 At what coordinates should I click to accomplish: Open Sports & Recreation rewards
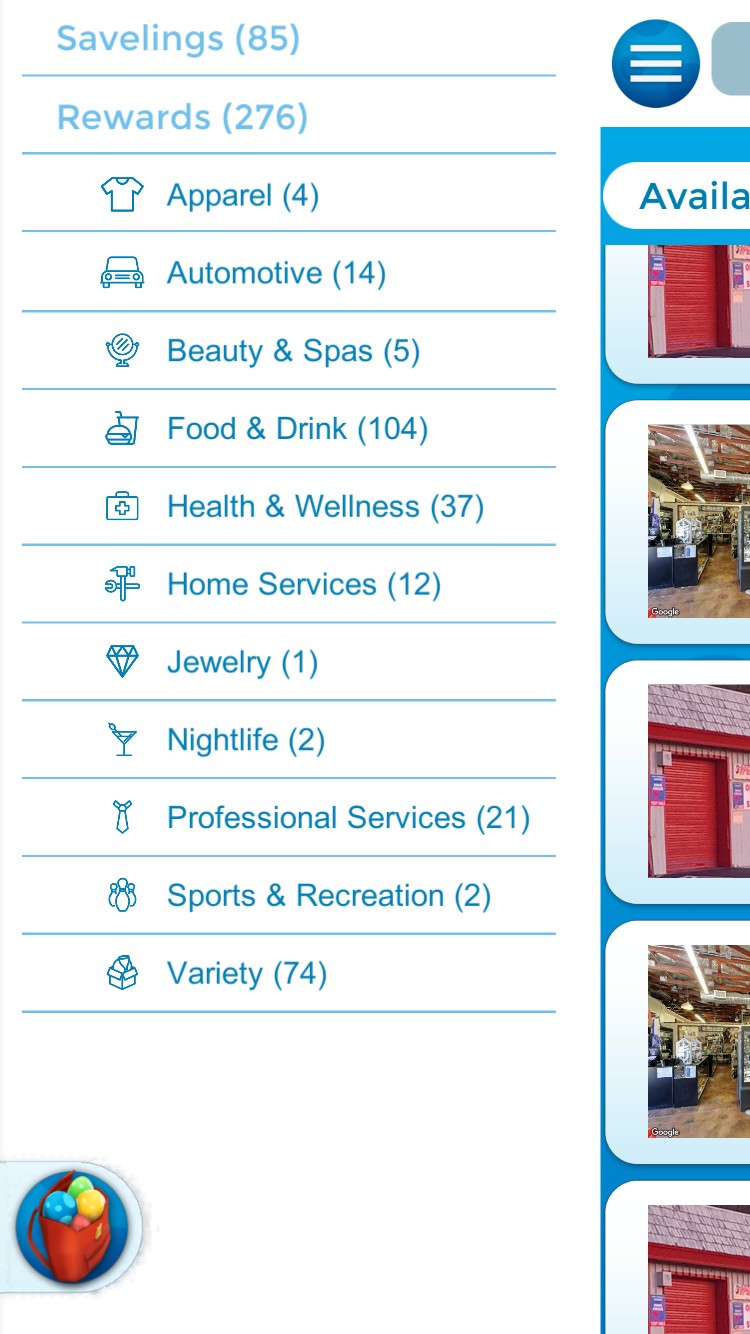click(328, 897)
